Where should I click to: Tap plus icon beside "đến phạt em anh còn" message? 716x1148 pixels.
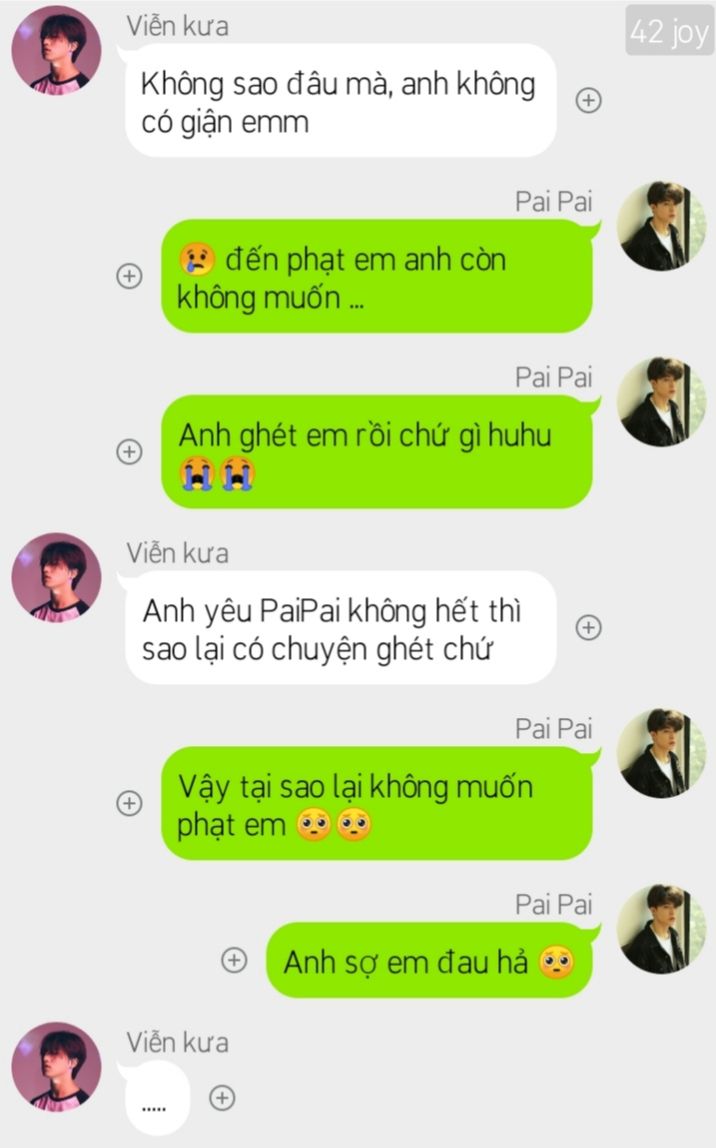pos(130,276)
